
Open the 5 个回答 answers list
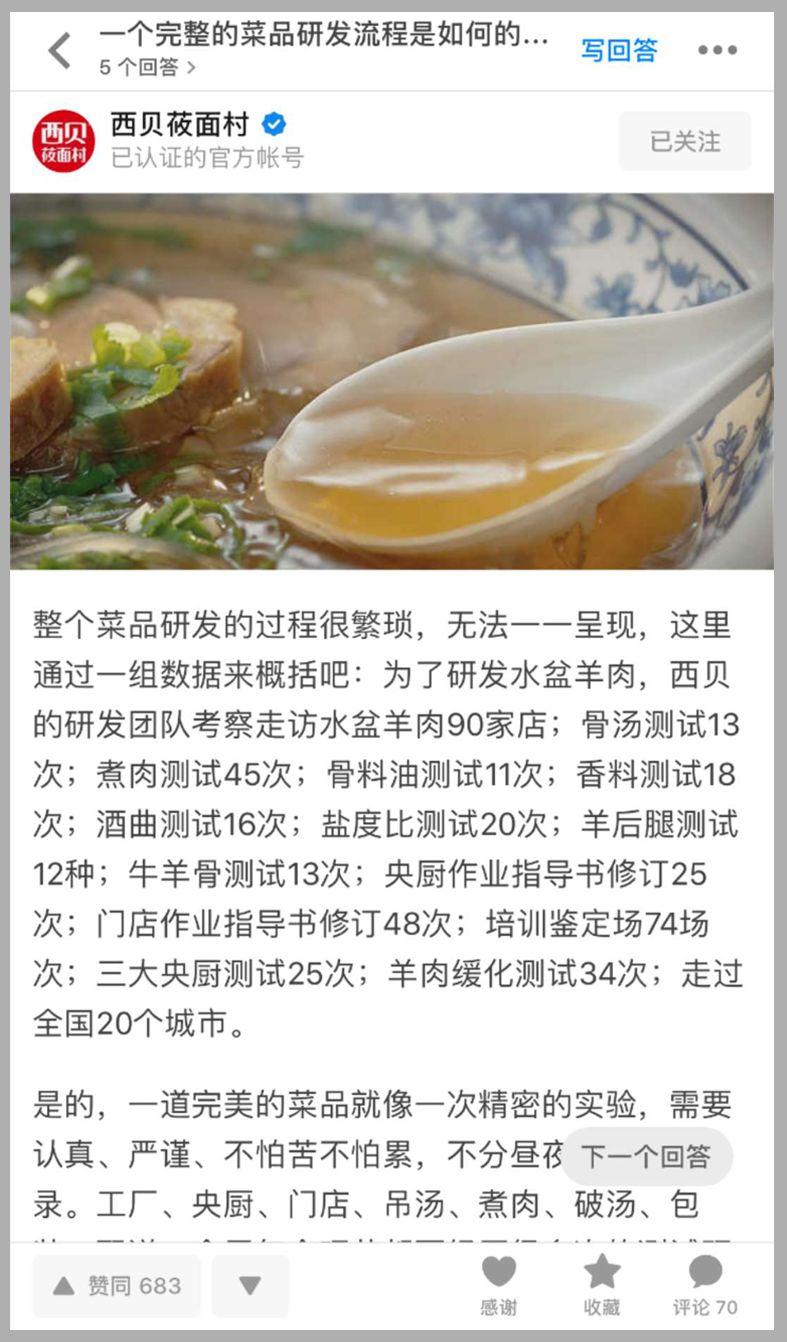tap(146, 68)
